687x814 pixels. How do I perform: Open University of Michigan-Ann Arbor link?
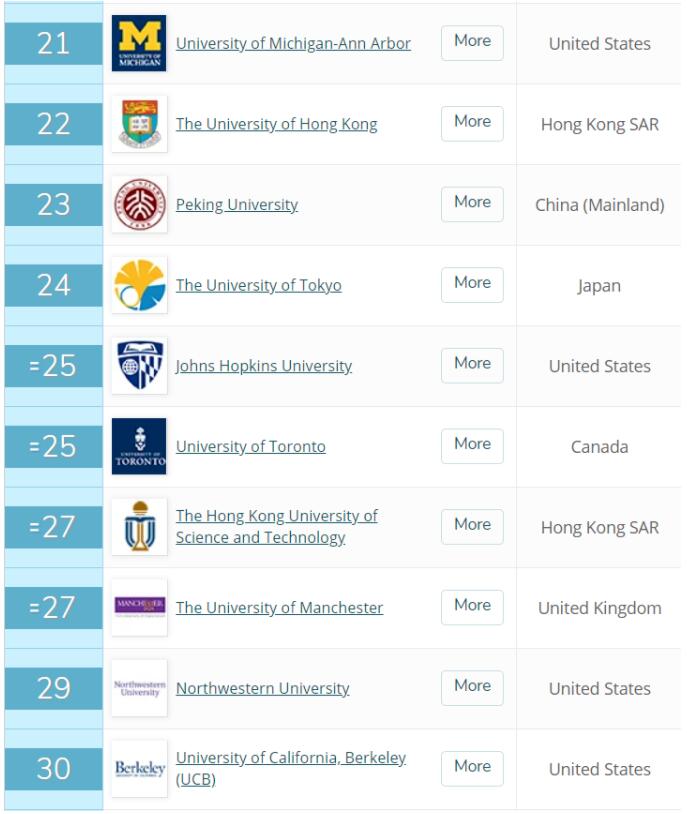coord(293,44)
